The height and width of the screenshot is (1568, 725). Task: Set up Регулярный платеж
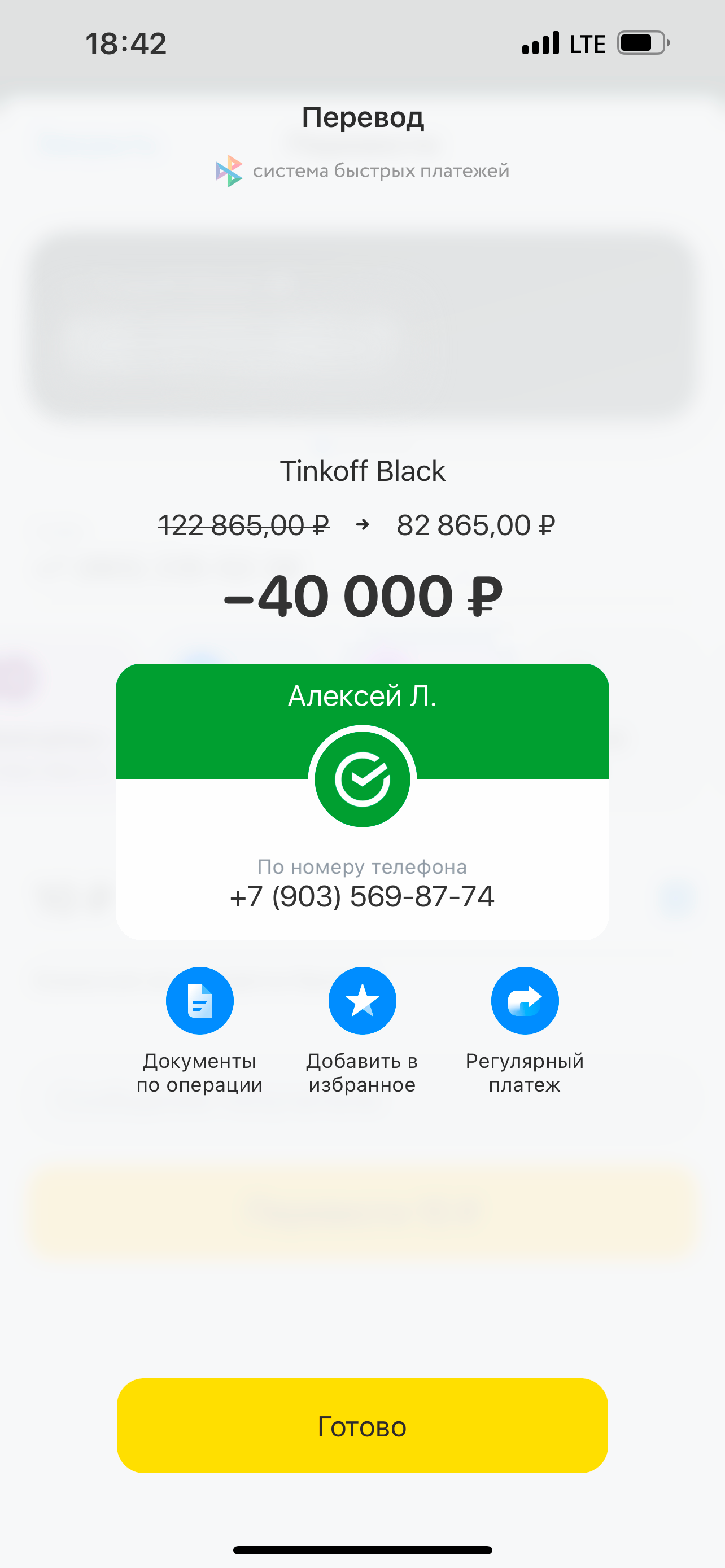[525, 1001]
